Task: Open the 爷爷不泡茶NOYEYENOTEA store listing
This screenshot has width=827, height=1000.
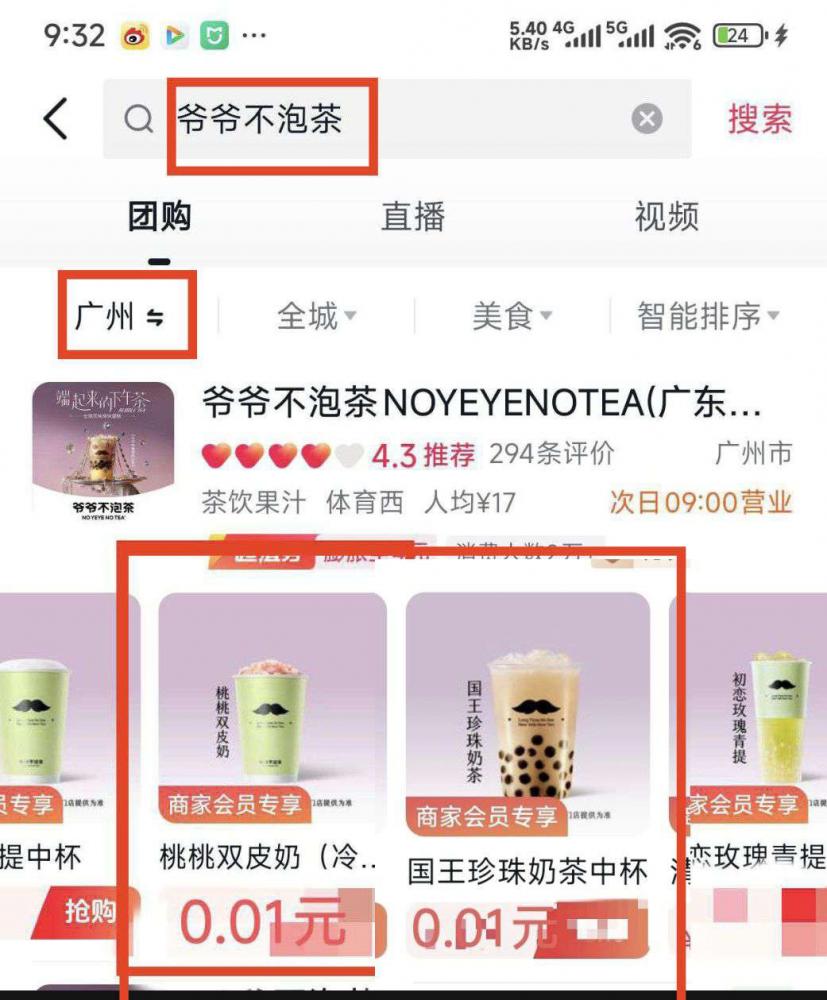Action: pyautogui.click(x=480, y=404)
